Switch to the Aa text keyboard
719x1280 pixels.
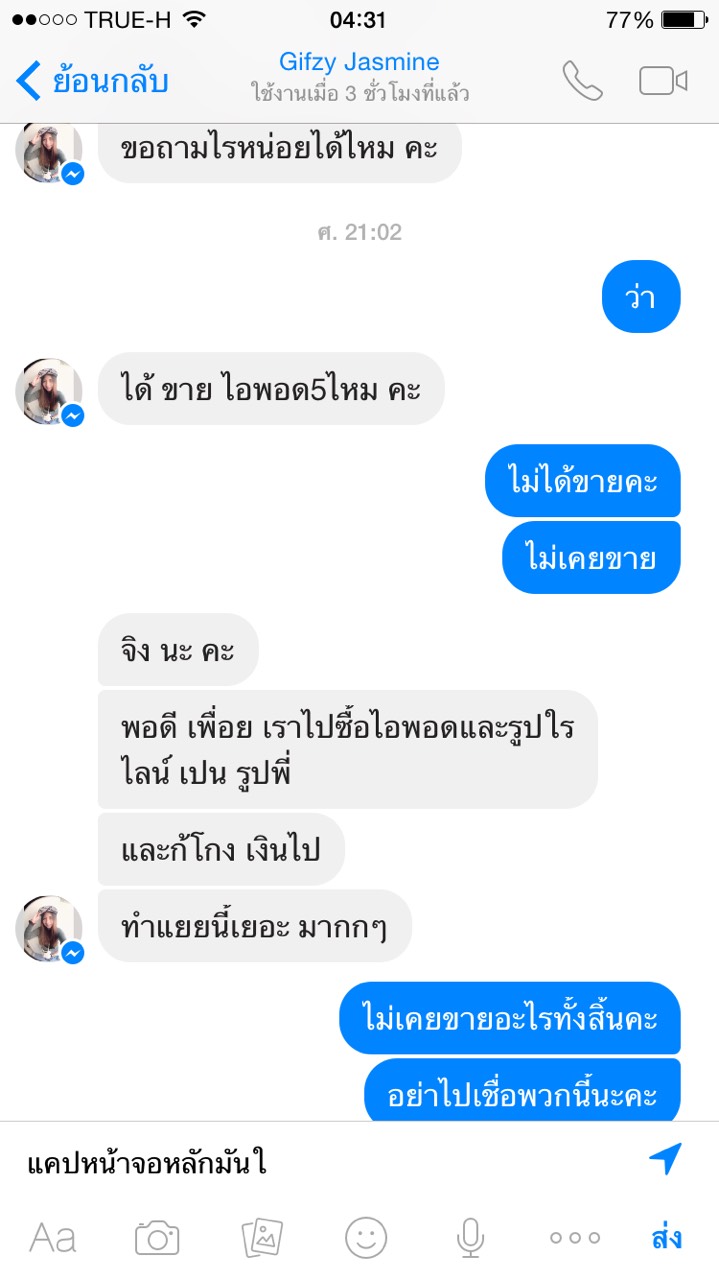[x=53, y=1238]
